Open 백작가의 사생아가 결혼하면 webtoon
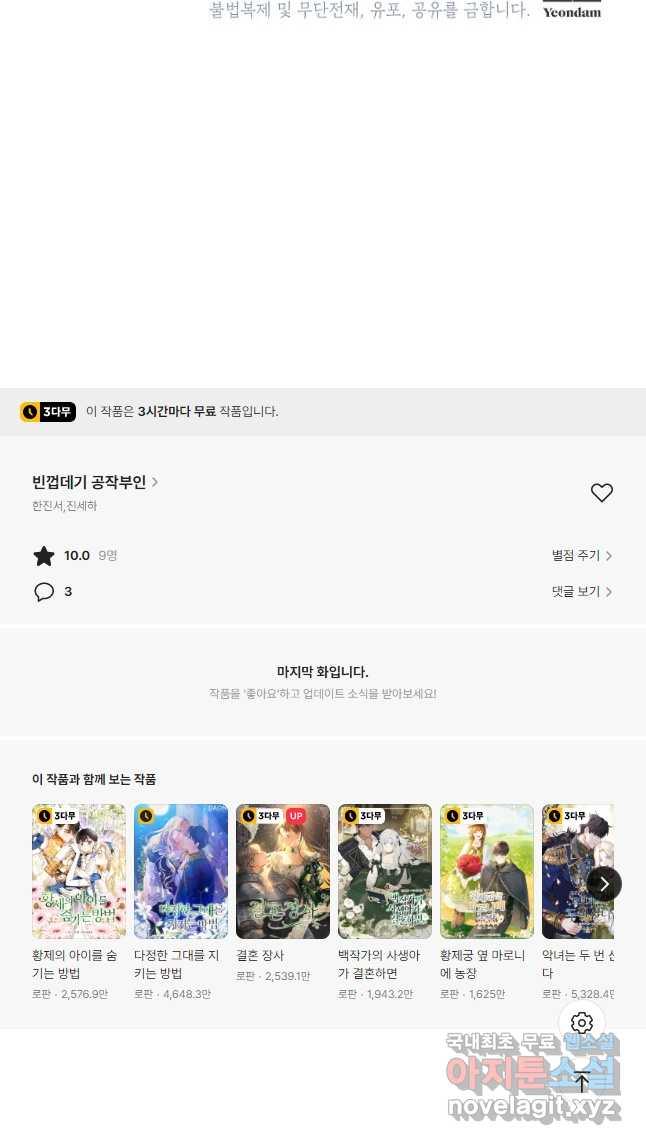 point(385,871)
